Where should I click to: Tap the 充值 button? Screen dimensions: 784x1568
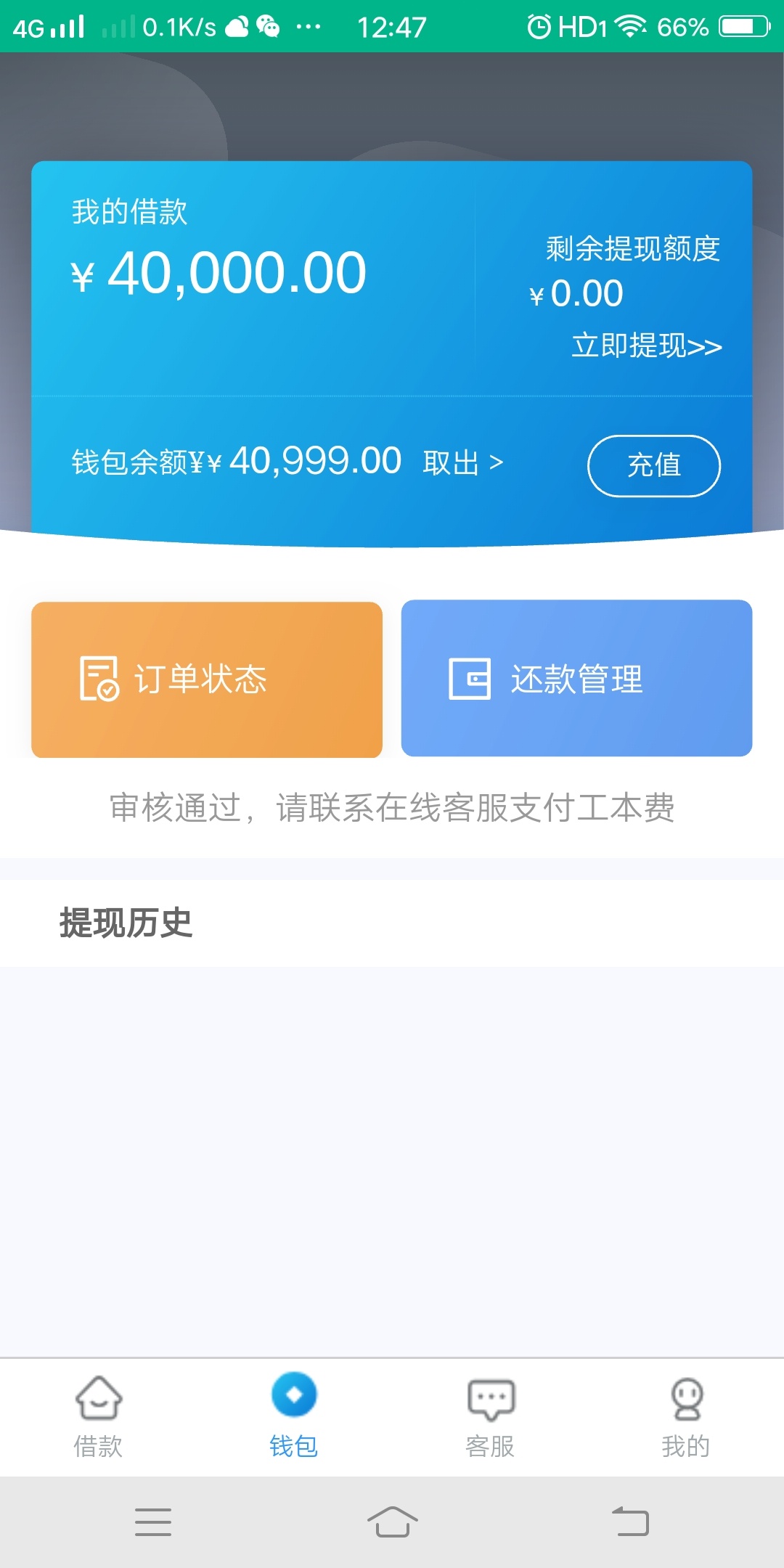pos(654,465)
